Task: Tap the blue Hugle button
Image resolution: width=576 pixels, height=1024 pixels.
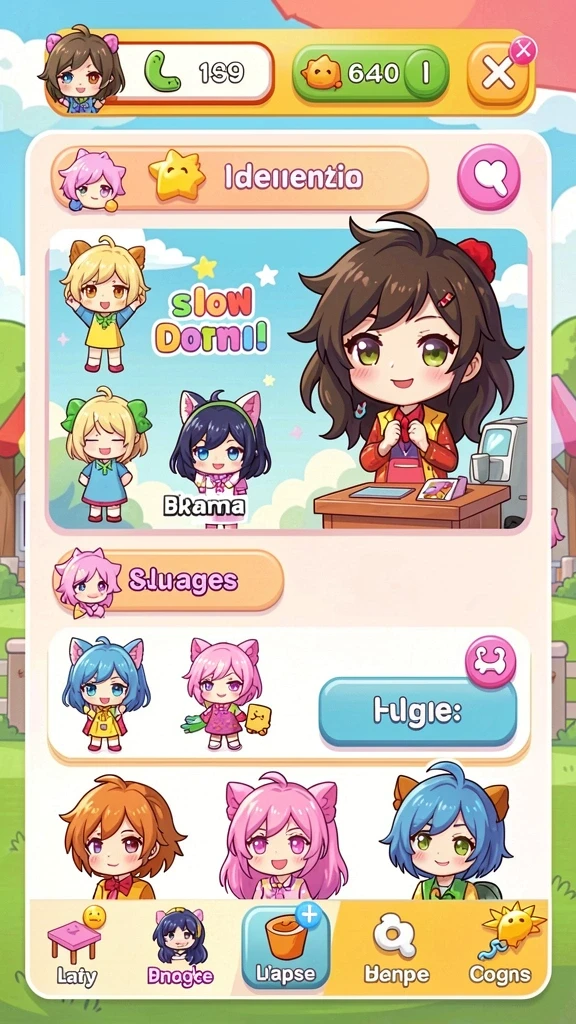Action: tap(417, 712)
